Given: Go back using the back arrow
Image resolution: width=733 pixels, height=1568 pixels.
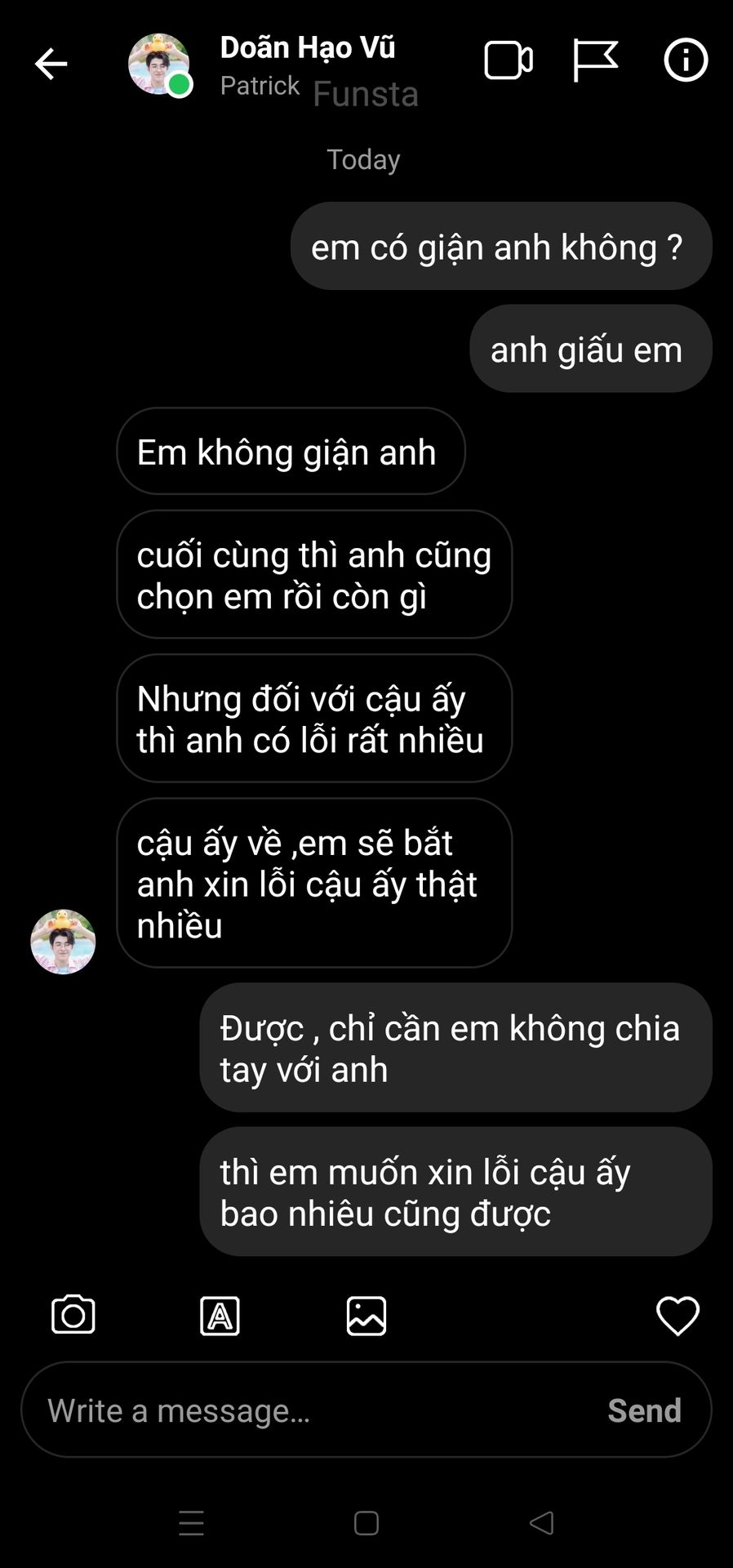Looking at the screenshot, I should click(x=51, y=64).
